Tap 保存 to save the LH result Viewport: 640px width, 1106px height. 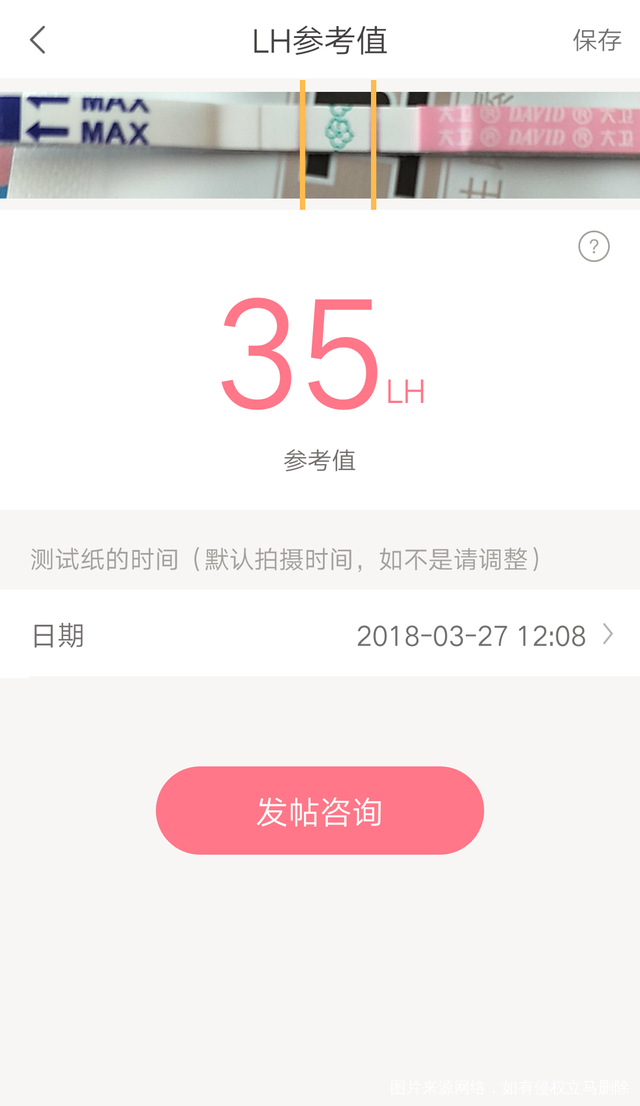(x=597, y=40)
